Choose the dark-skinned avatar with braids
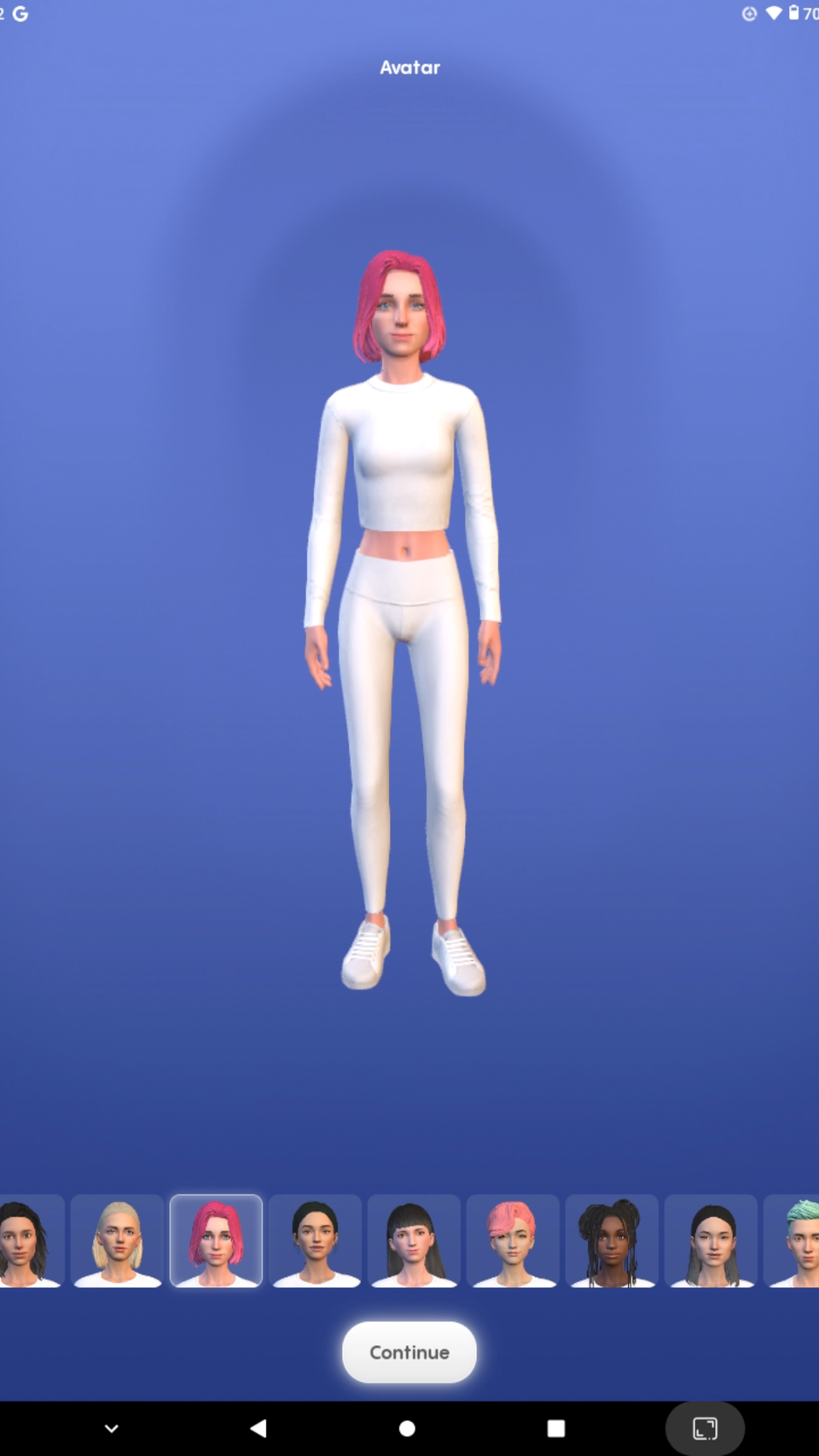The image size is (819, 1456). [x=612, y=1241]
